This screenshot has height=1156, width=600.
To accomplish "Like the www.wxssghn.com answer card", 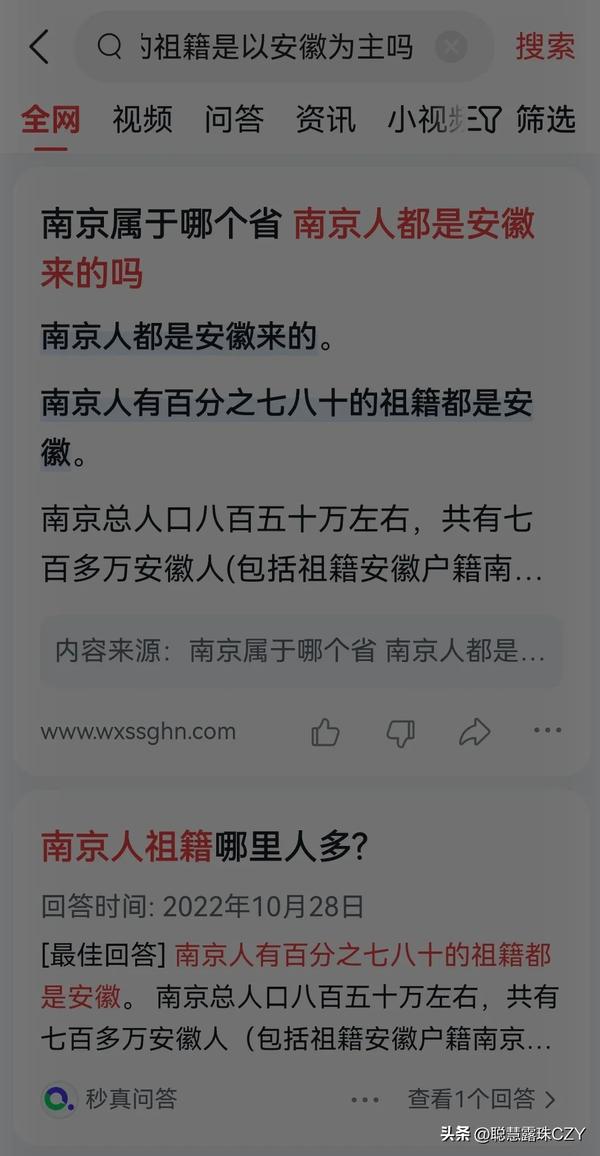I will point(325,732).
